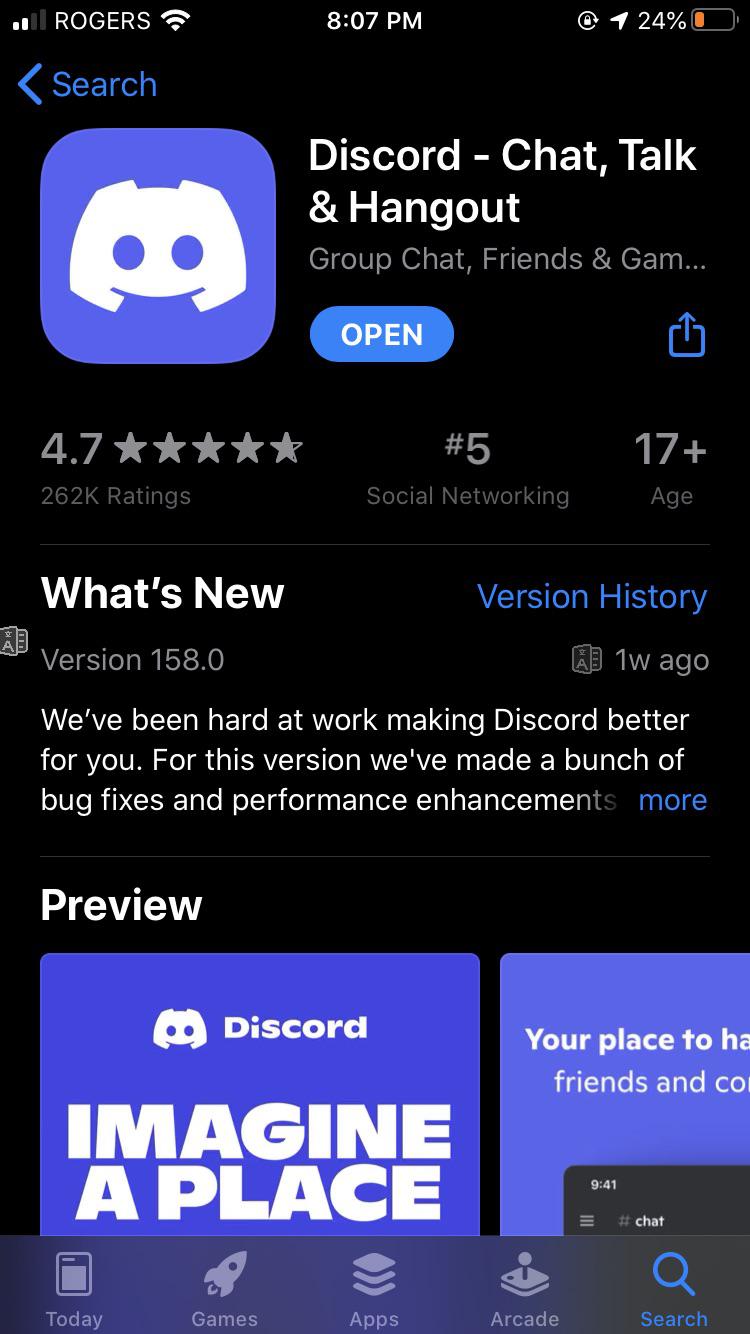Open Version History
Viewport: 750px width, 1334px height.
point(592,597)
